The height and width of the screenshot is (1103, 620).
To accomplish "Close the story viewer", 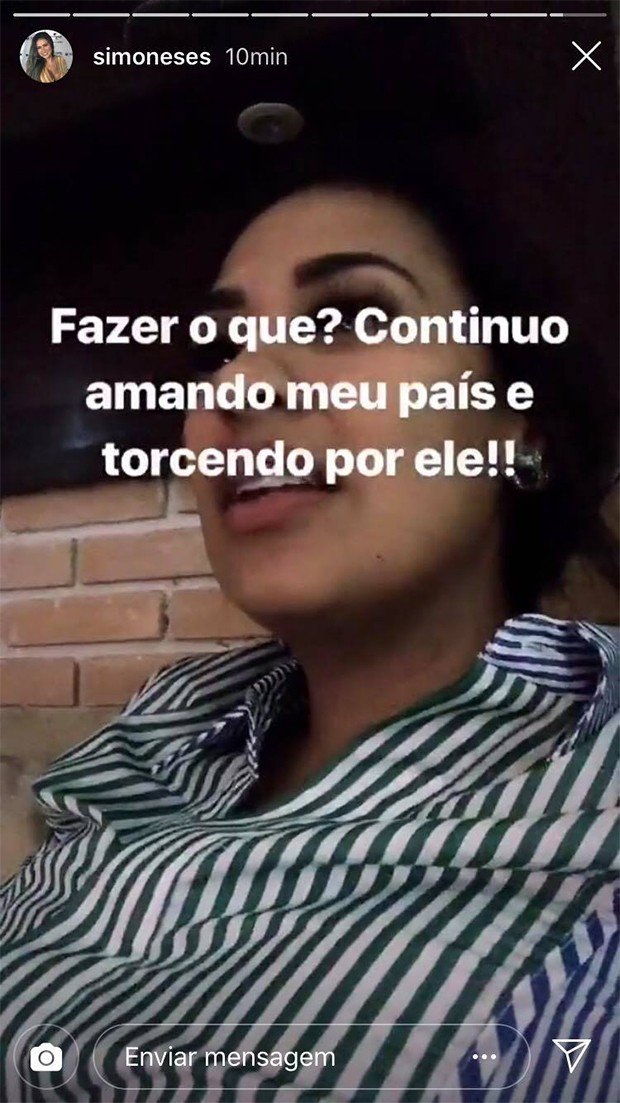I will (x=586, y=56).
